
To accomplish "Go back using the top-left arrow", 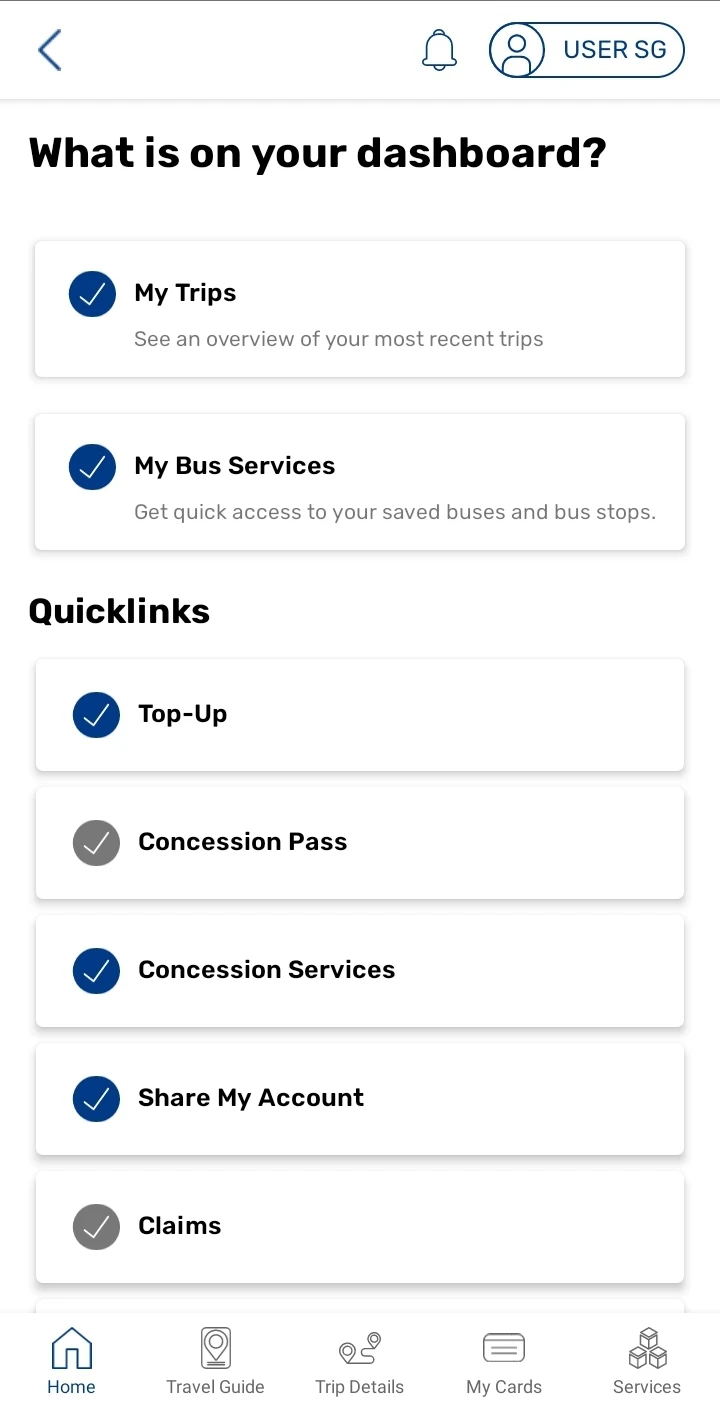I will point(50,50).
